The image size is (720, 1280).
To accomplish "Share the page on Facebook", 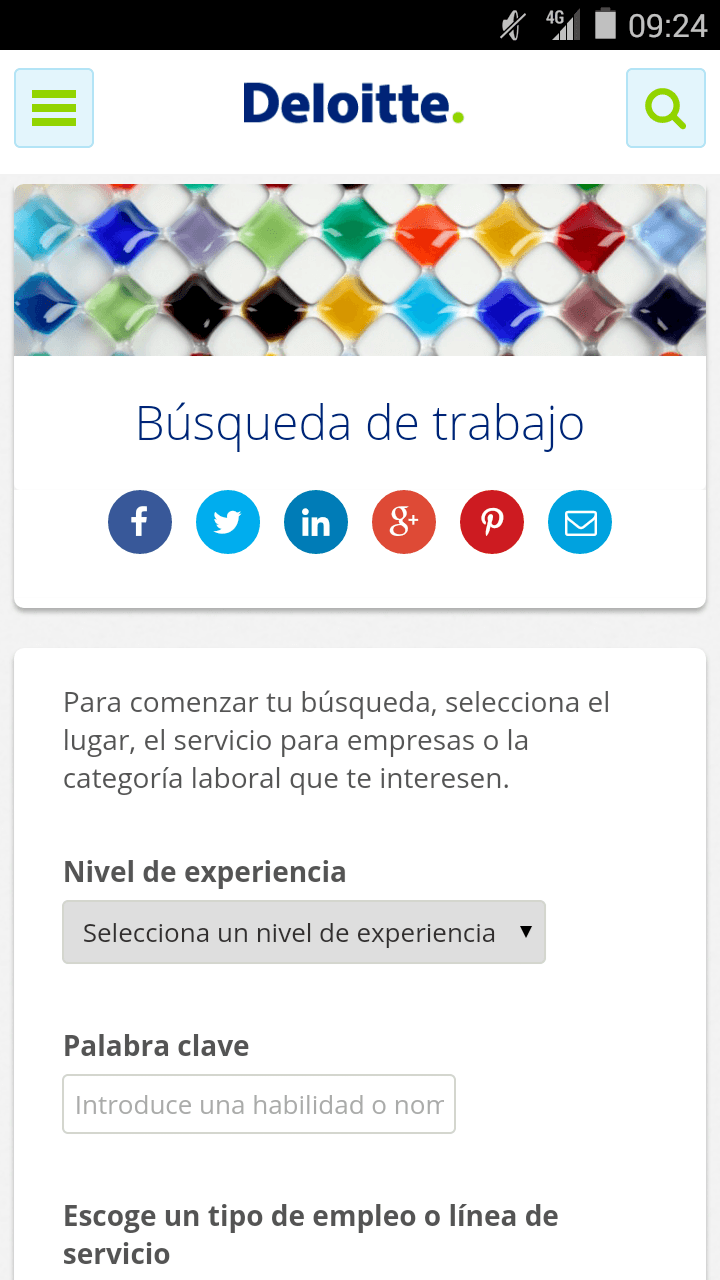I will click(x=140, y=522).
